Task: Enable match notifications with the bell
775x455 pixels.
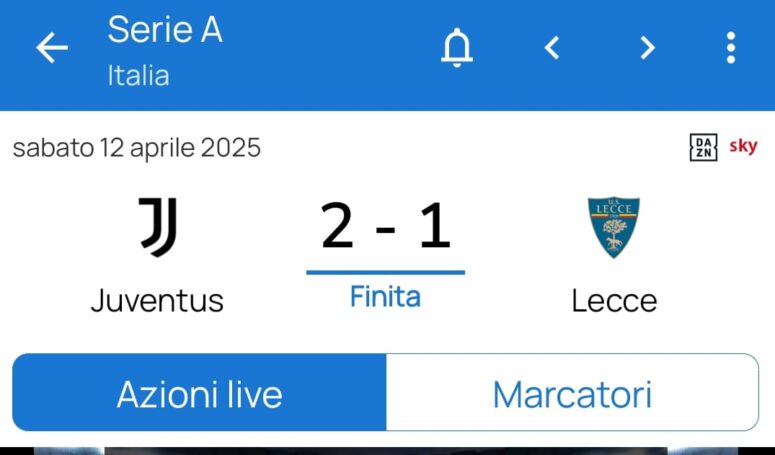Action: [x=457, y=48]
